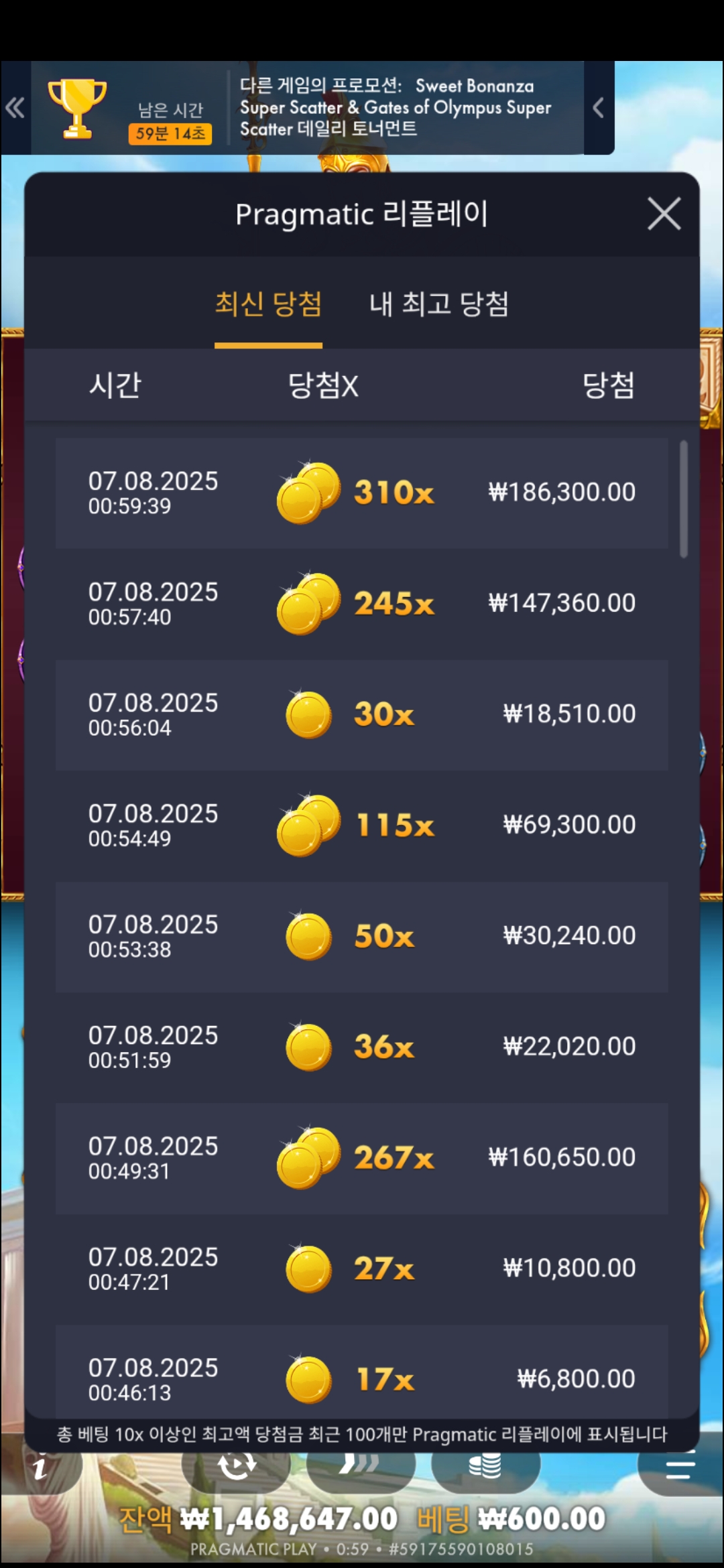Screen dimensions: 724x1568
Task: Open the game info button
Action: pos(40,1469)
